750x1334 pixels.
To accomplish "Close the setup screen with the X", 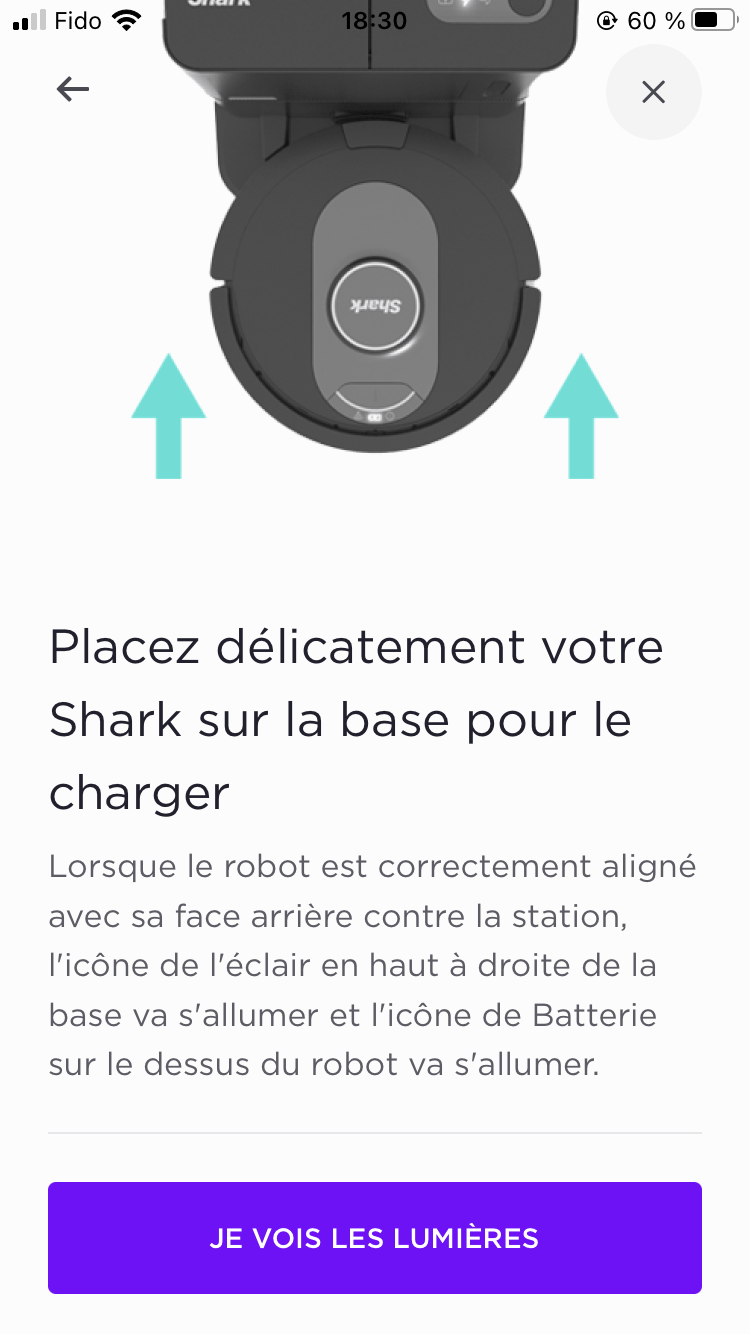I will (x=653, y=92).
